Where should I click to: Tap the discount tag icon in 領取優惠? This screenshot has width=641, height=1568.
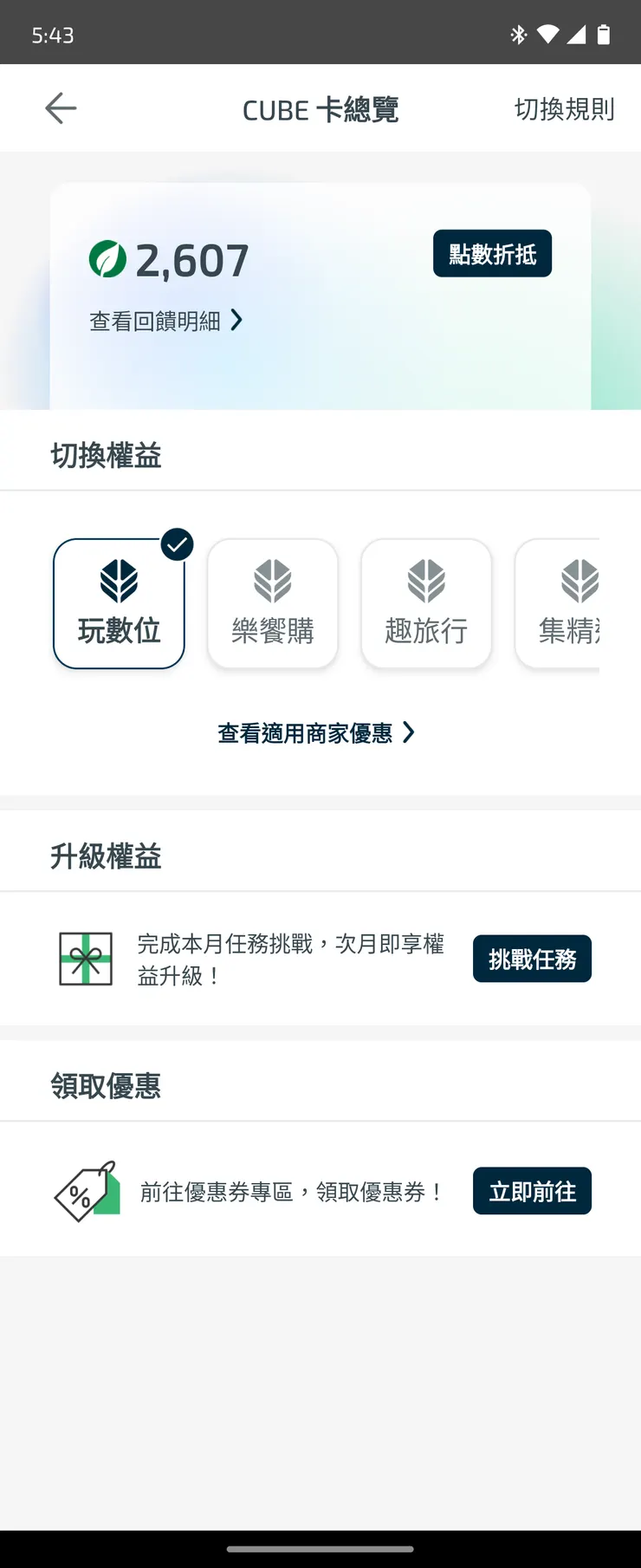(86, 1191)
